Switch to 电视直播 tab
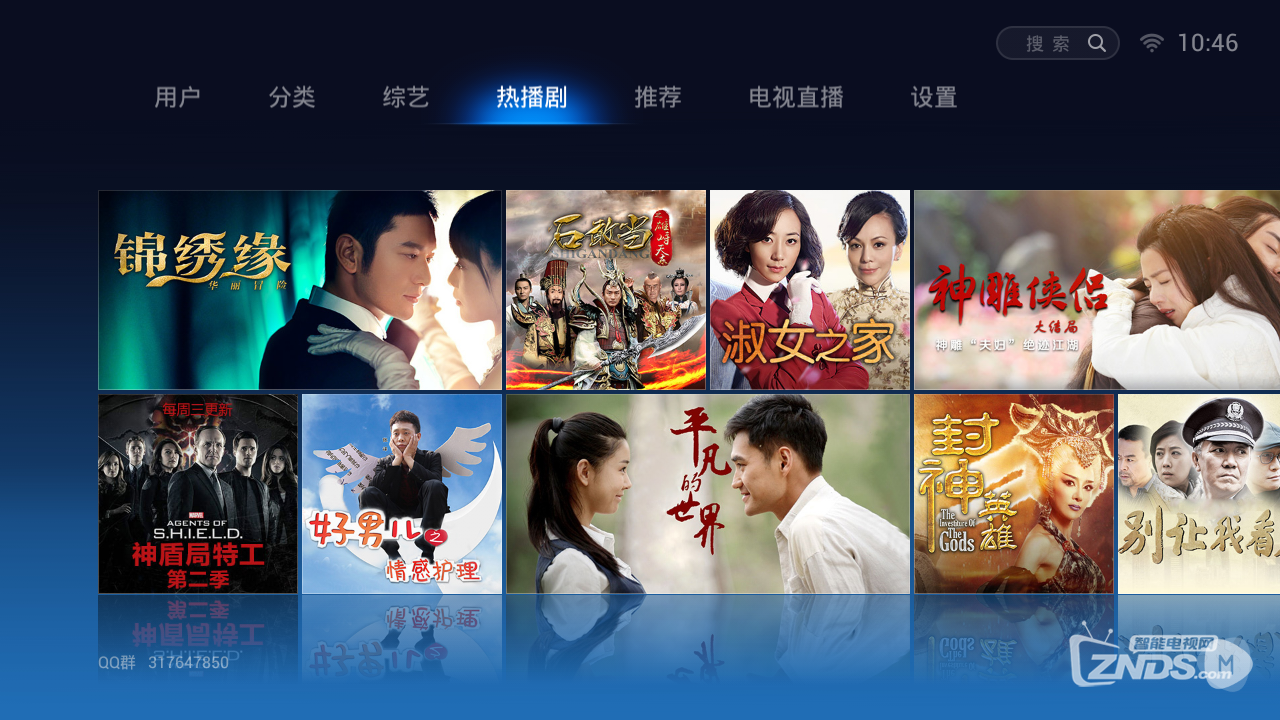The image size is (1280, 720). [796, 97]
